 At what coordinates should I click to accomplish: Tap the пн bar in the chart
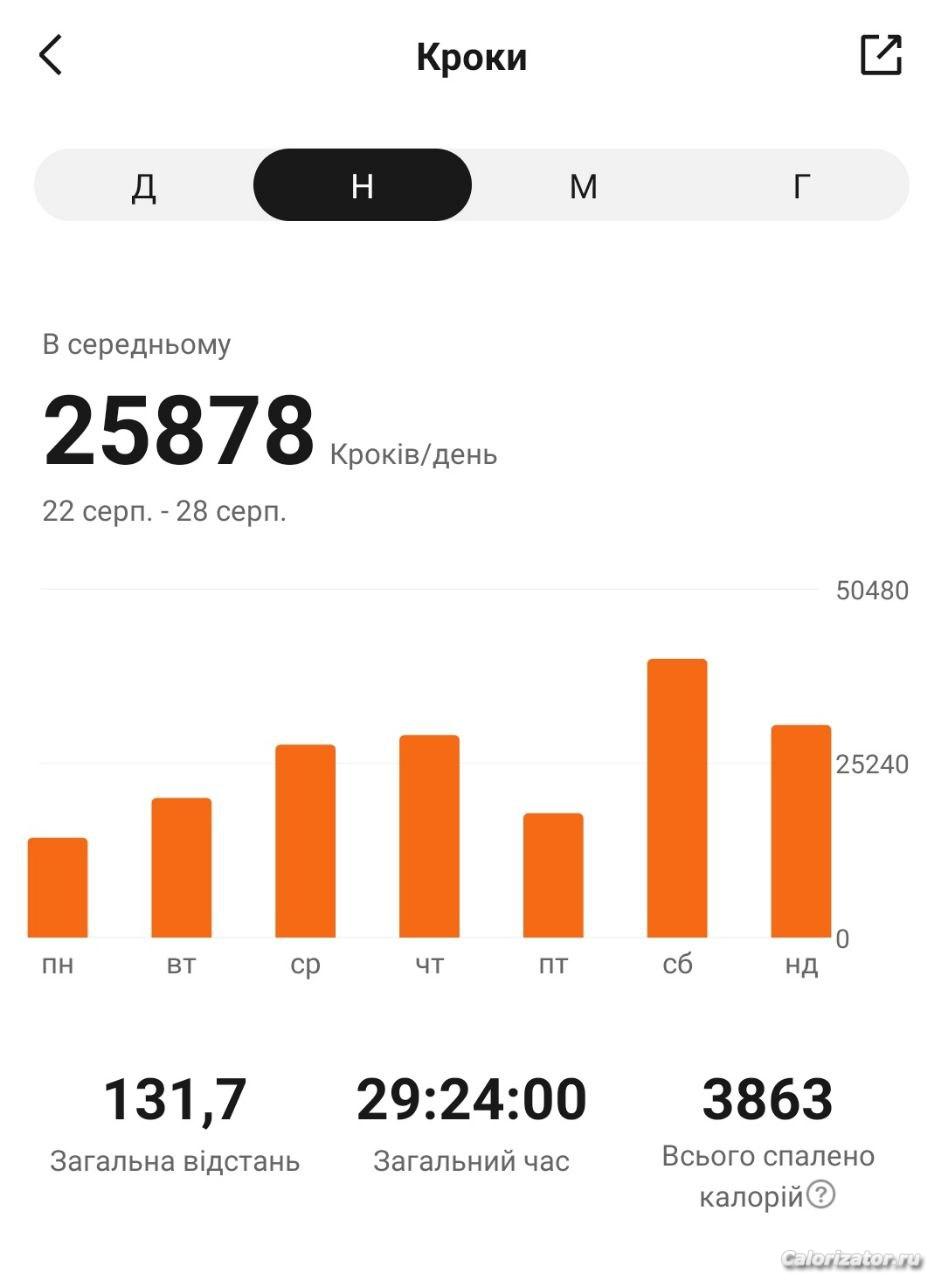pyautogui.click(x=58, y=888)
